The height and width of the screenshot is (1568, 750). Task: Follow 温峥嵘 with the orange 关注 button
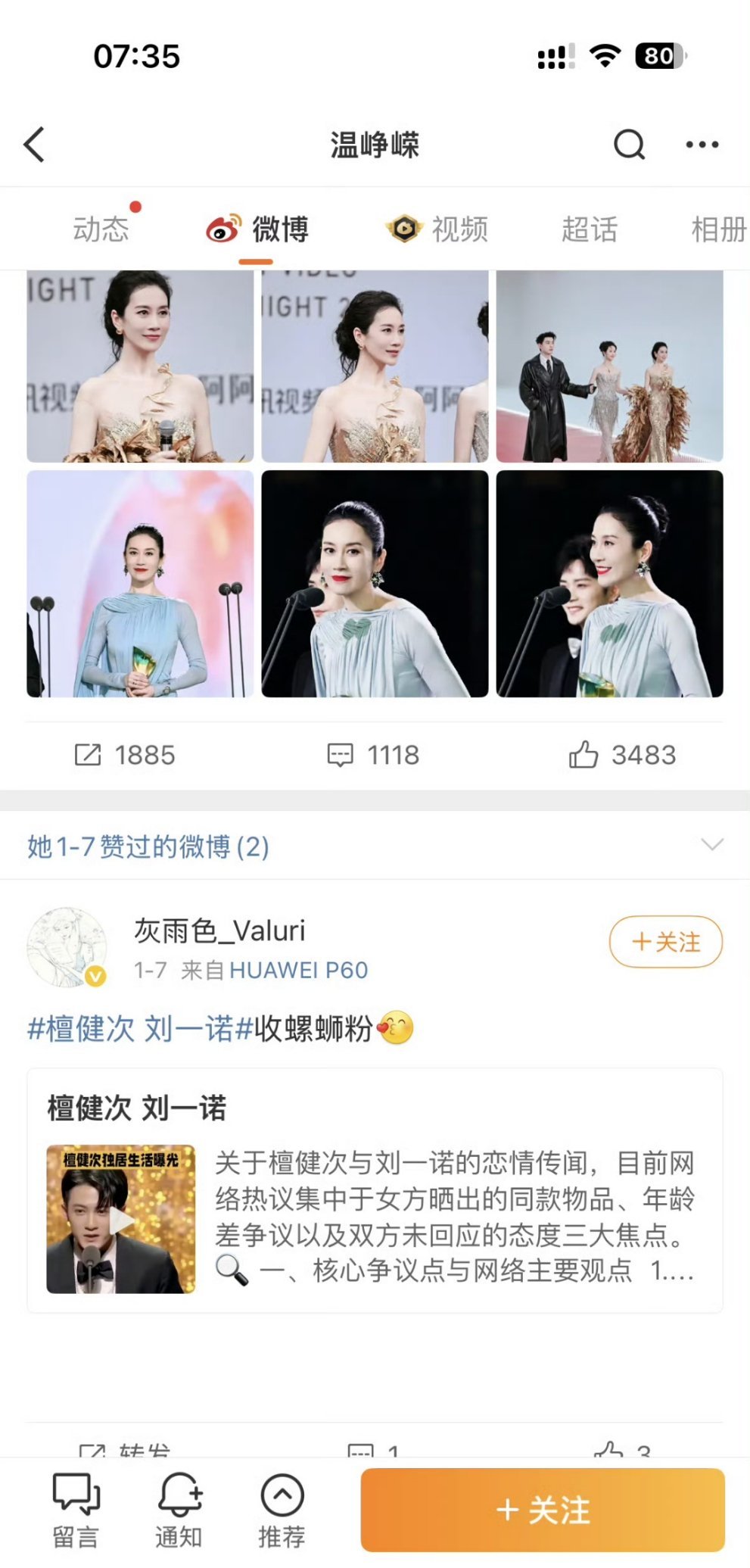[543, 1510]
